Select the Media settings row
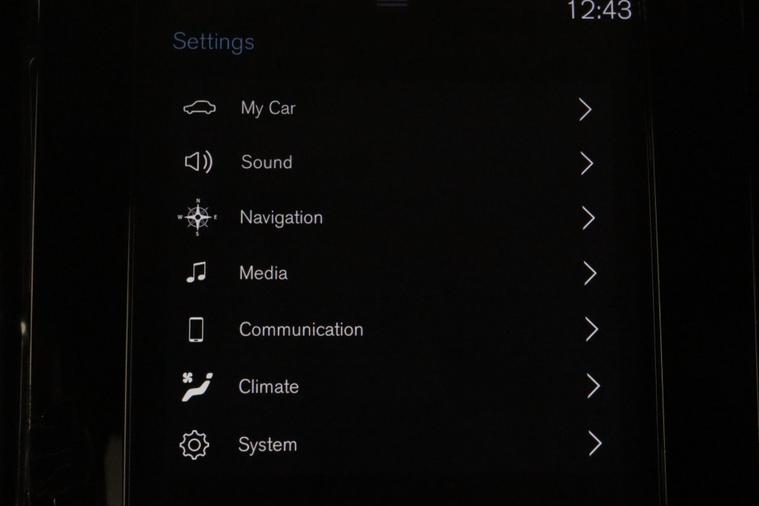This screenshot has width=759, height=506. [x=263, y=273]
